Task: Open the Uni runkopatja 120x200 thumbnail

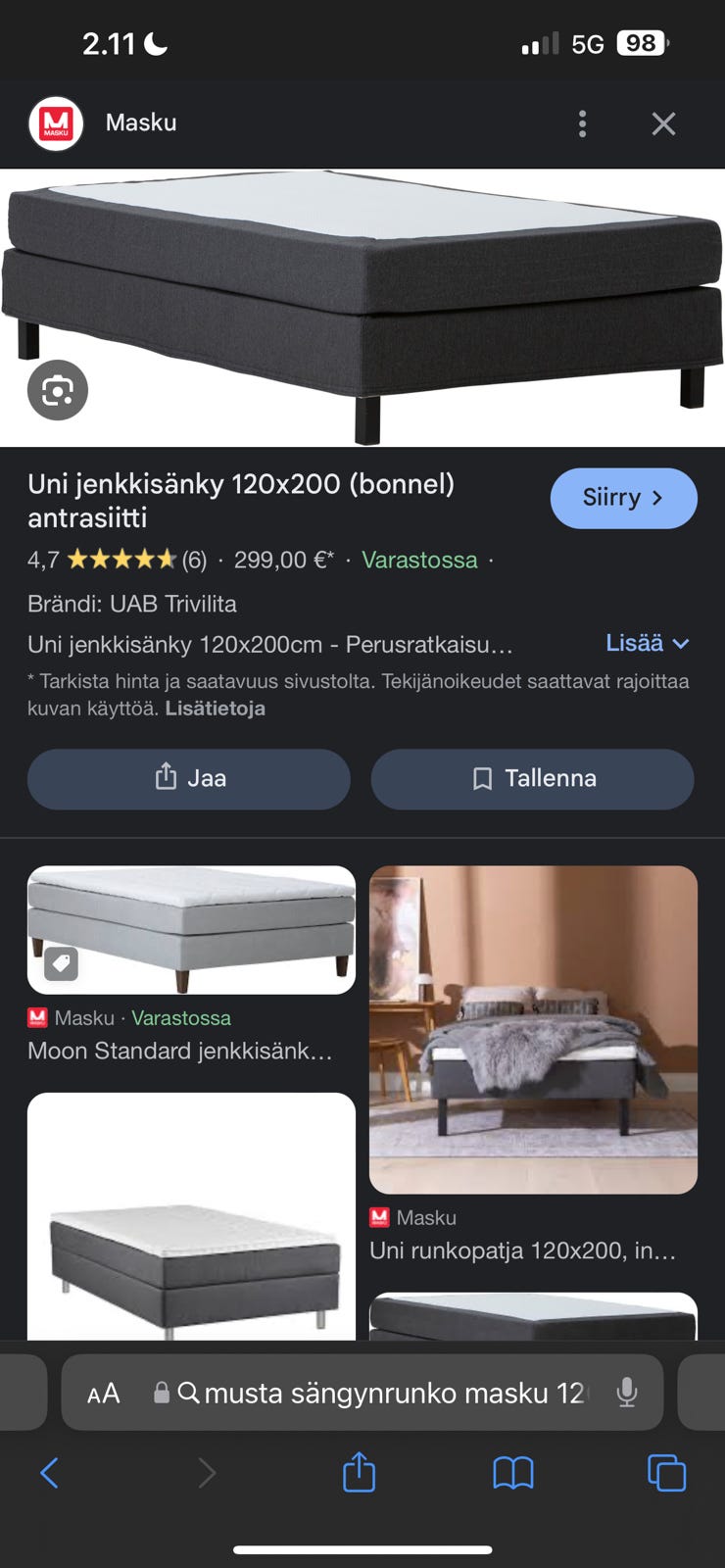Action: pos(532,1028)
